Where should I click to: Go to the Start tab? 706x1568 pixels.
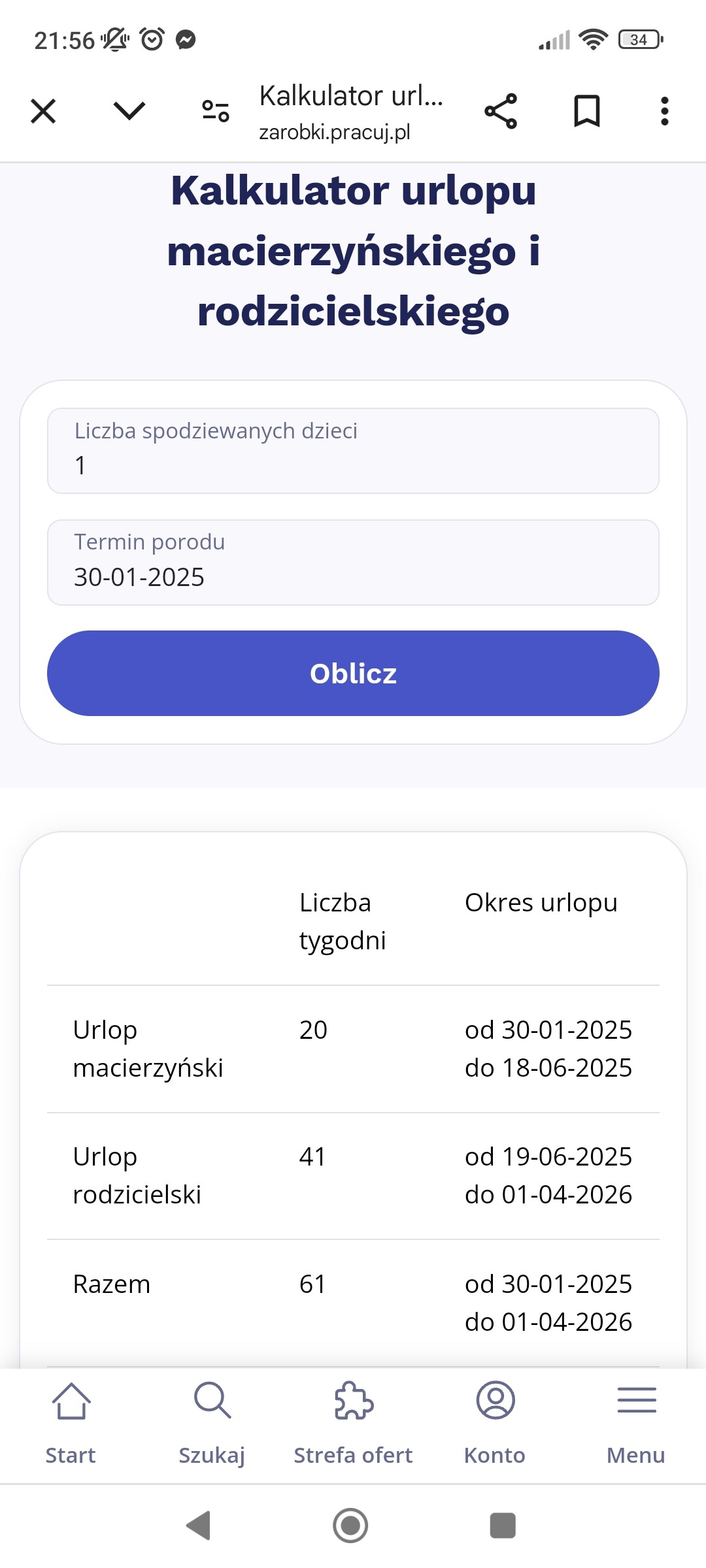click(x=71, y=1424)
